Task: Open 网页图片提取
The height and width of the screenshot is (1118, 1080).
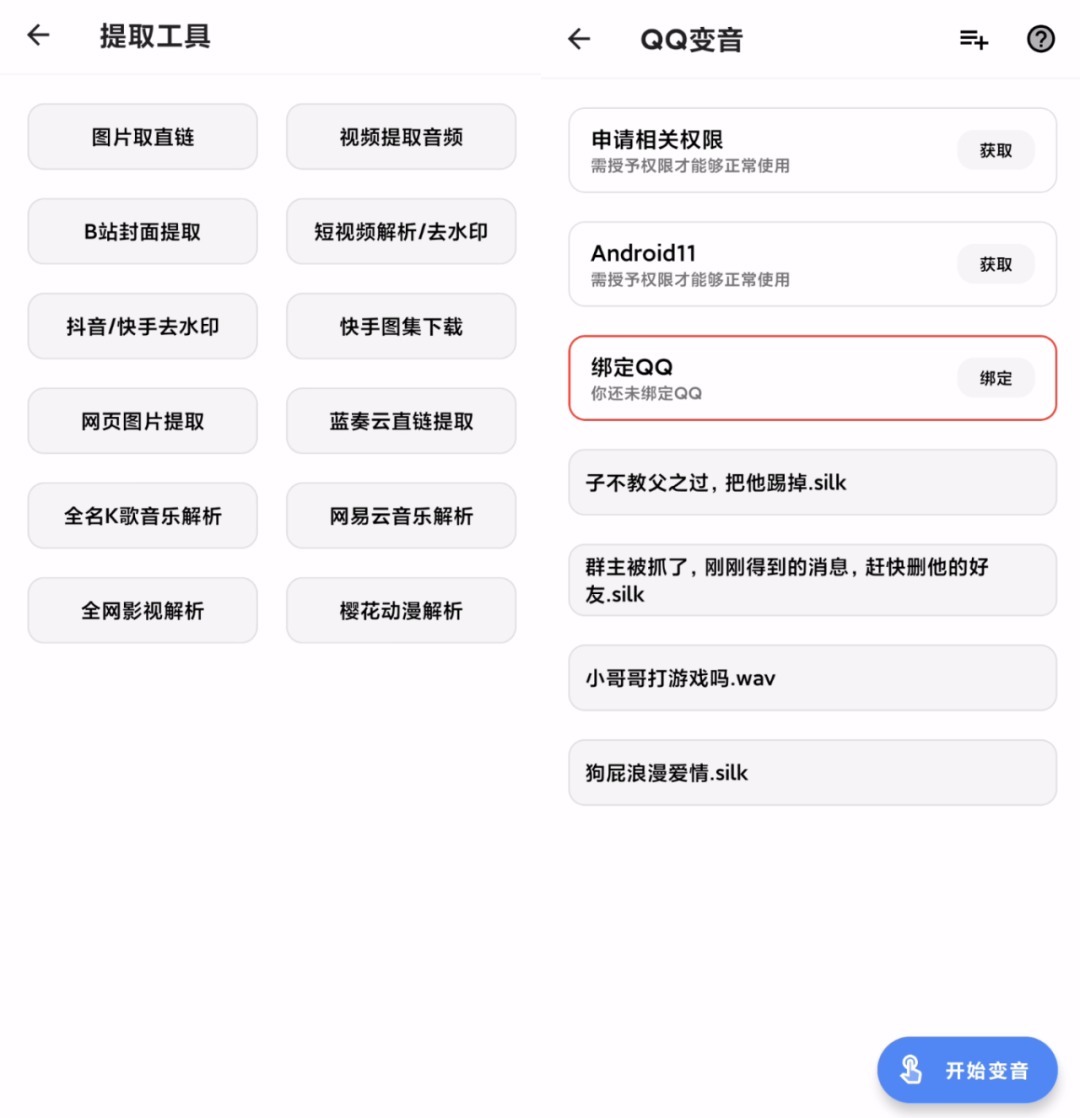Action: pyautogui.click(x=142, y=421)
